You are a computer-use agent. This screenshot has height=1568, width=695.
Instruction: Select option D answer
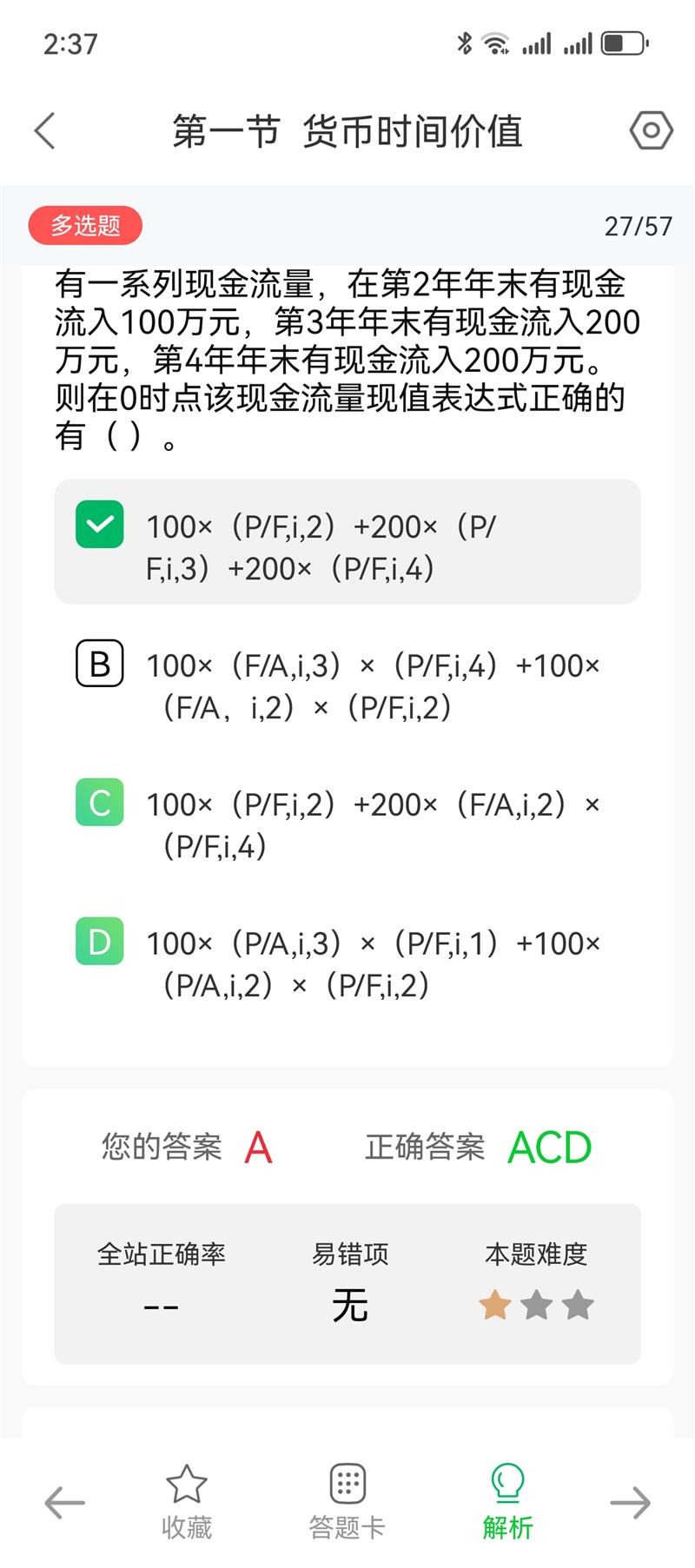tap(347, 964)
